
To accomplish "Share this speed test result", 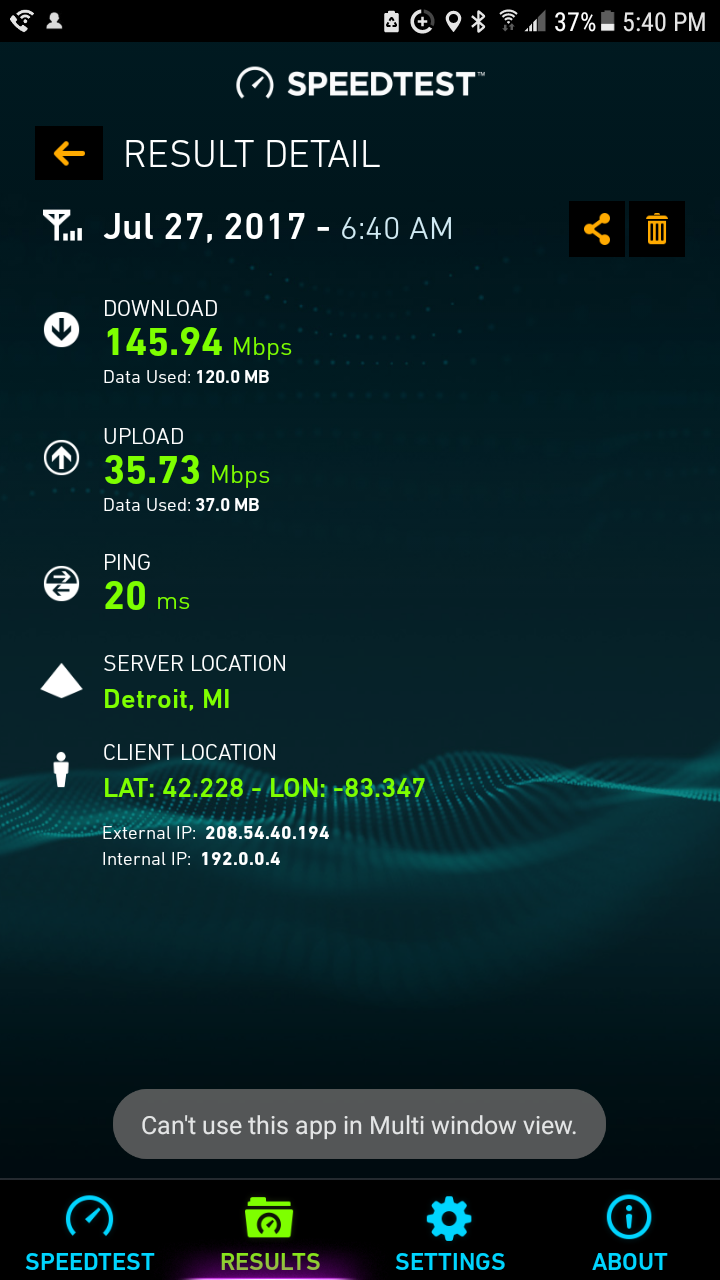I will click(x=597, y=229).
